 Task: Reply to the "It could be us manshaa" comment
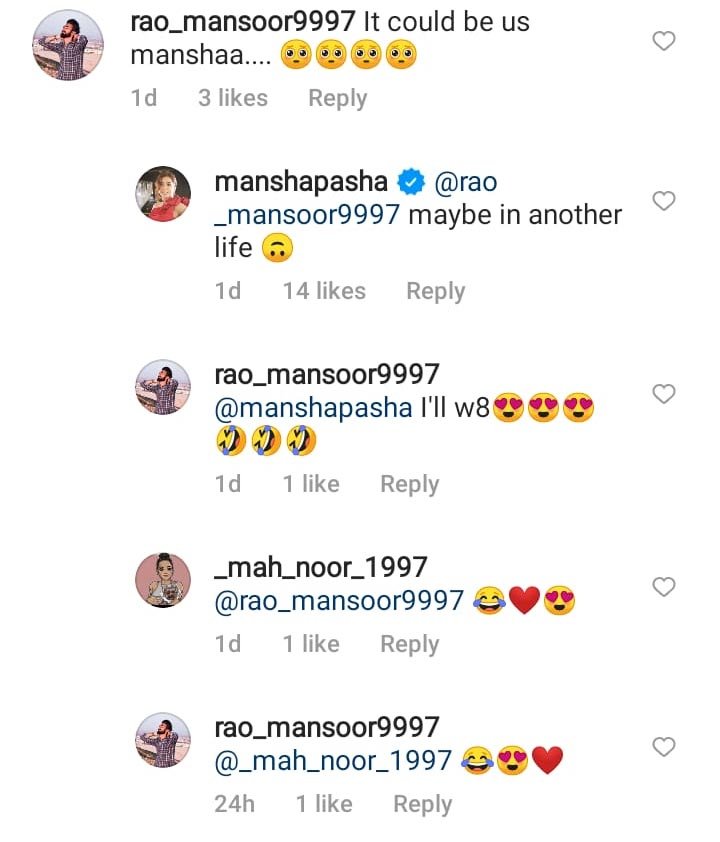point(337,98)
